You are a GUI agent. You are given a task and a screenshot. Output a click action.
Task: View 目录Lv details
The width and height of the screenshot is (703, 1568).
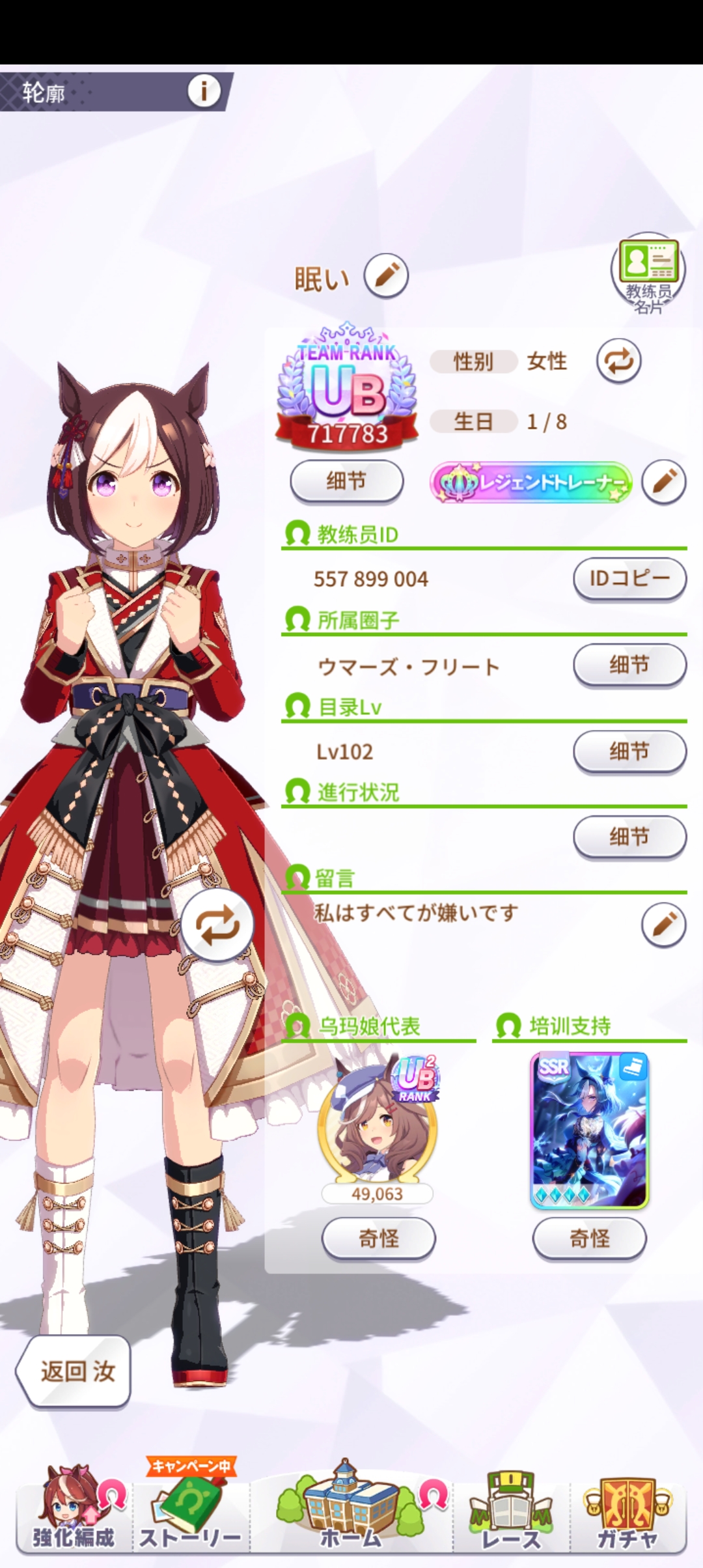(x=629, y=751)
